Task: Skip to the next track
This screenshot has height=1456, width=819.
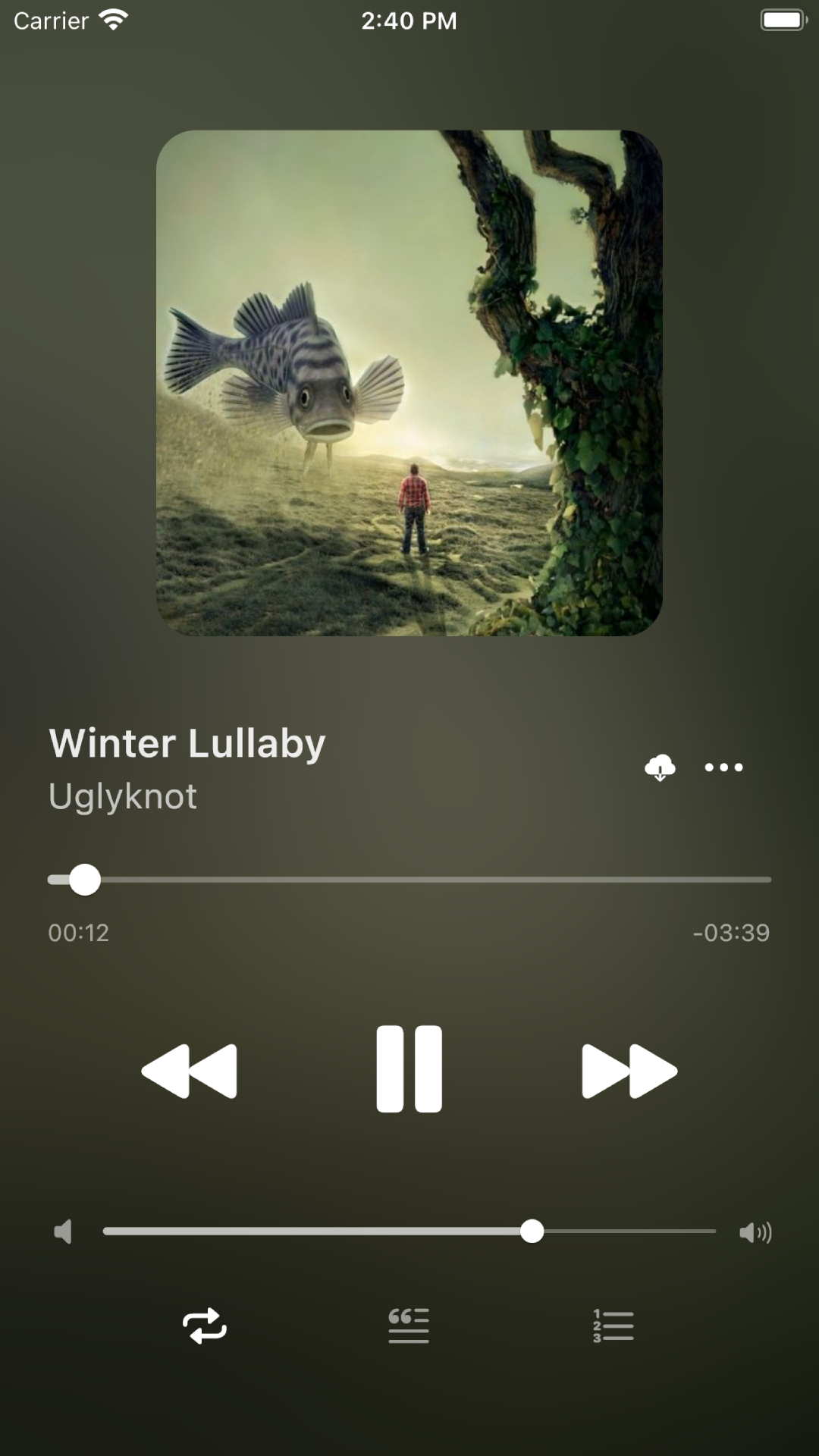Action: coord(629,1071)
